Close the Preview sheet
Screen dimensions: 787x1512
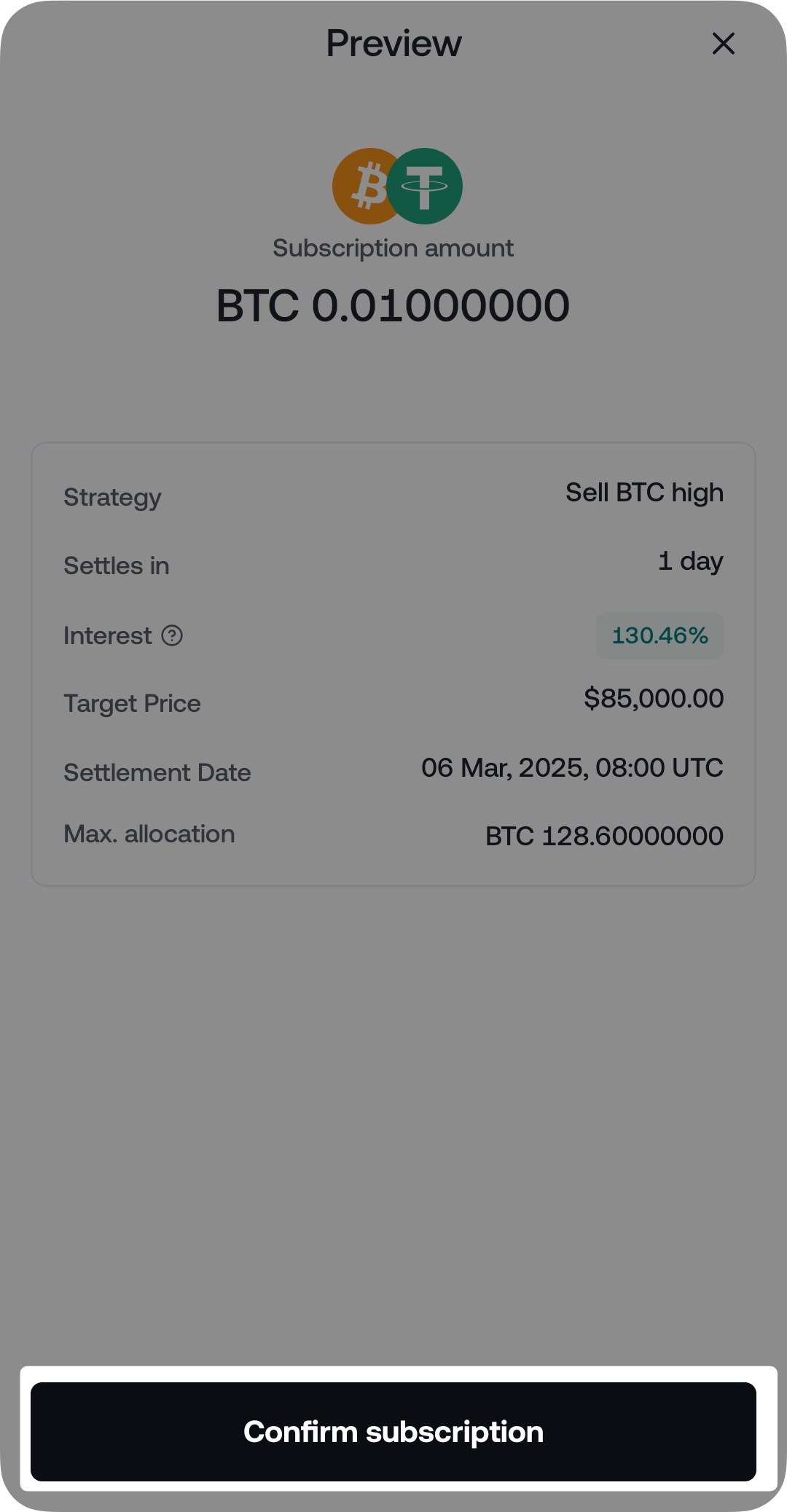723,44
